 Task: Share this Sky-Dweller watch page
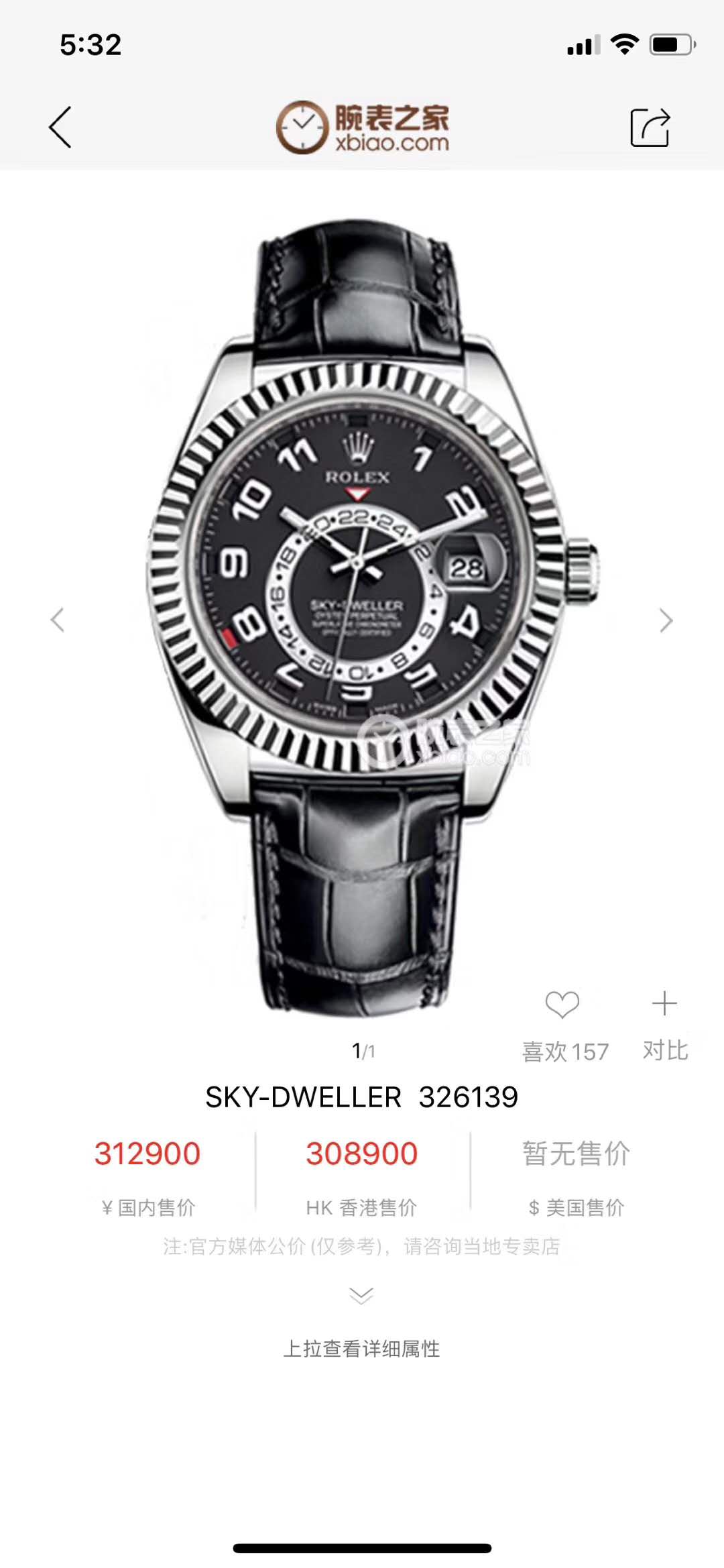[650, 127]
